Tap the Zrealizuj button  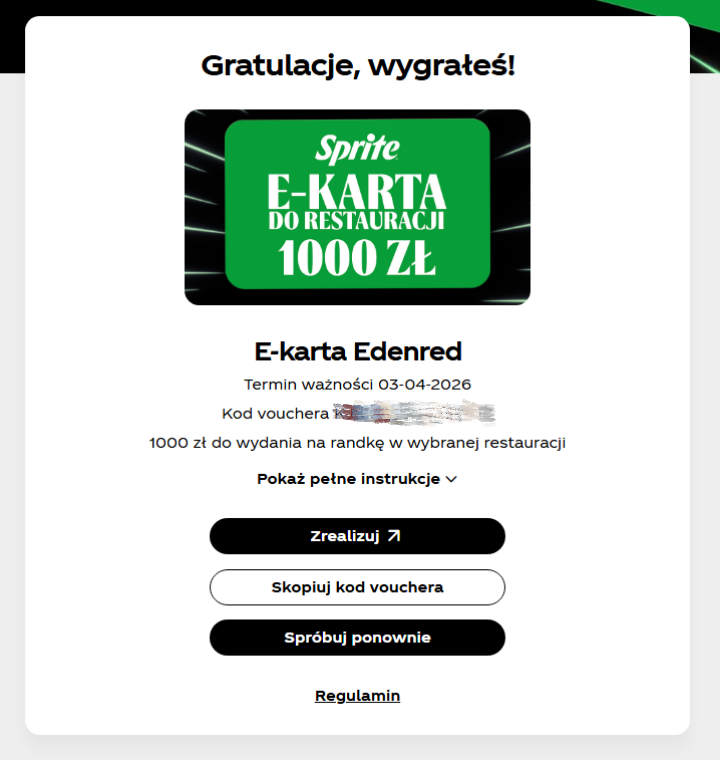pyautogui.click(x=357, y=536)
